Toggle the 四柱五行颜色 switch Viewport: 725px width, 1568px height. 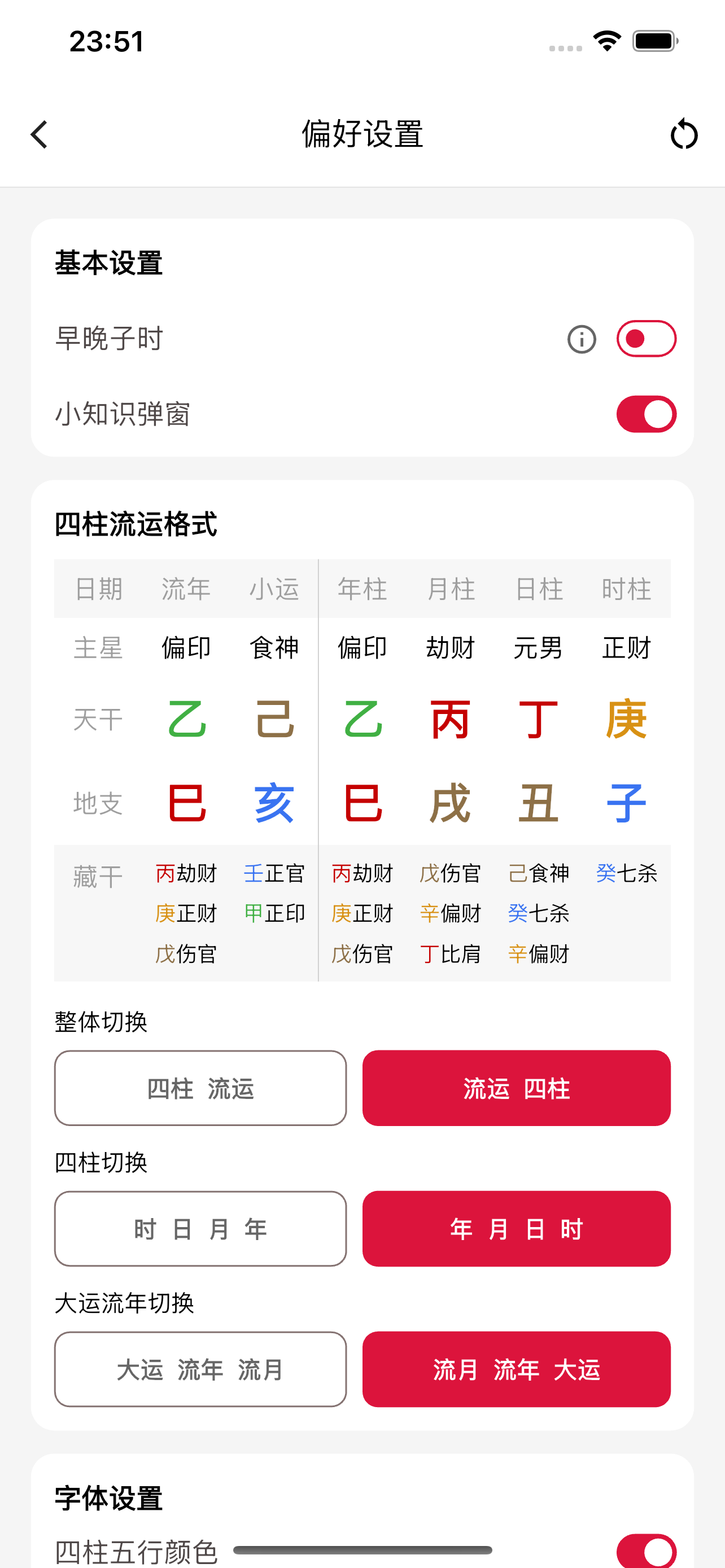click(647, 1551)
